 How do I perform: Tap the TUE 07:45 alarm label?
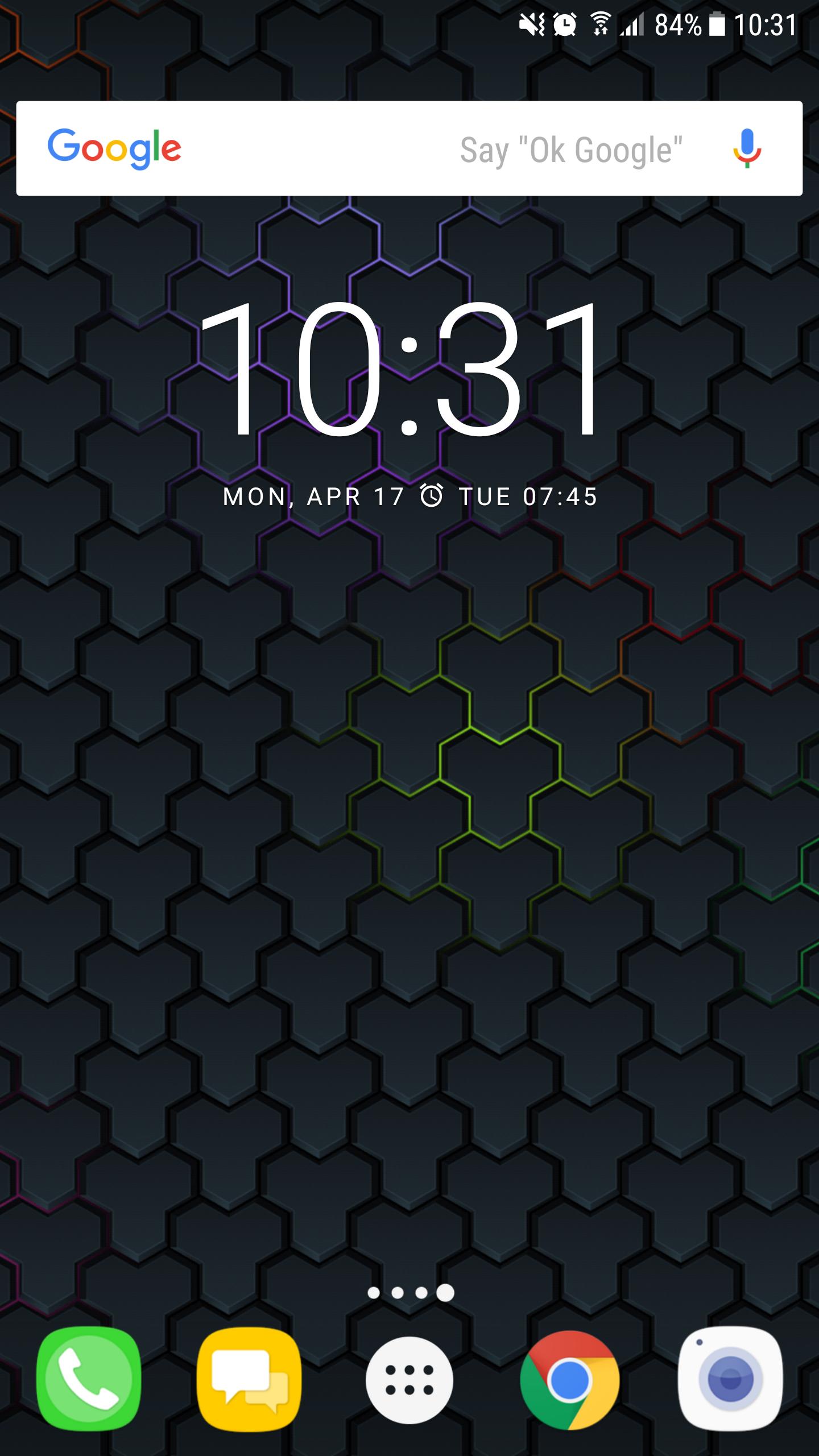point(528,496)
